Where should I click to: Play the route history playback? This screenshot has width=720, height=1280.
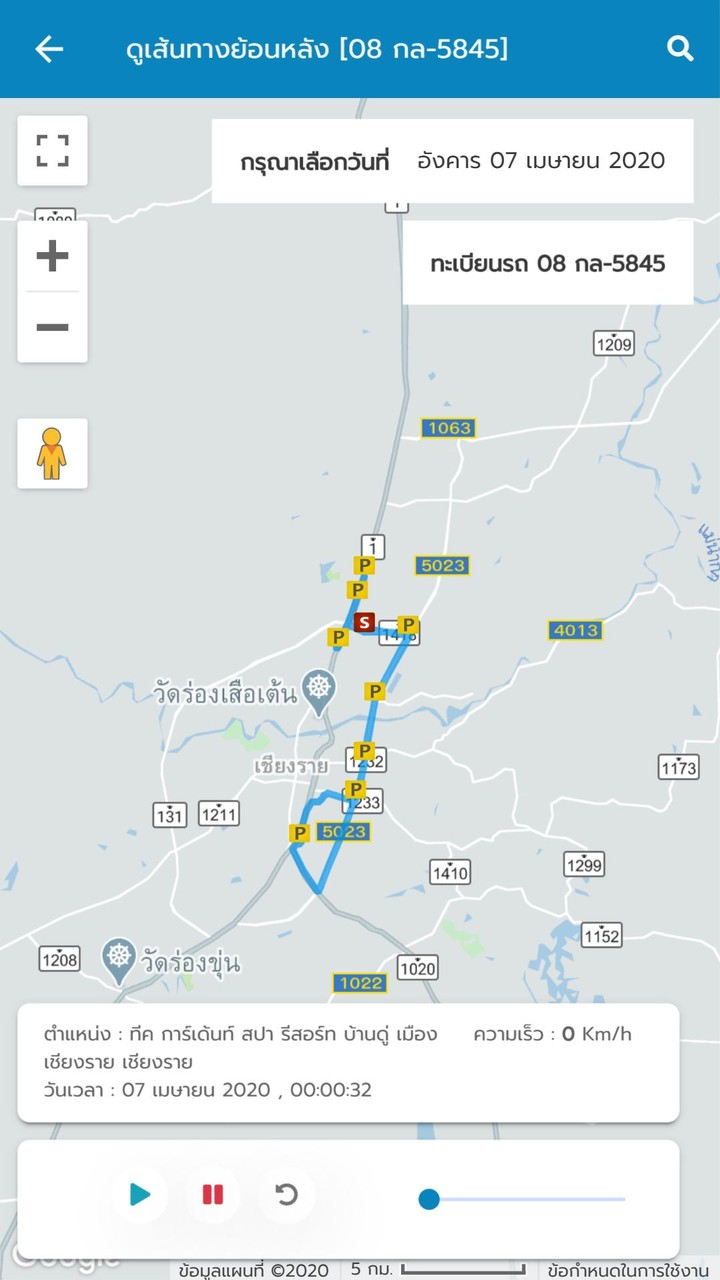tap(139, 1194)
